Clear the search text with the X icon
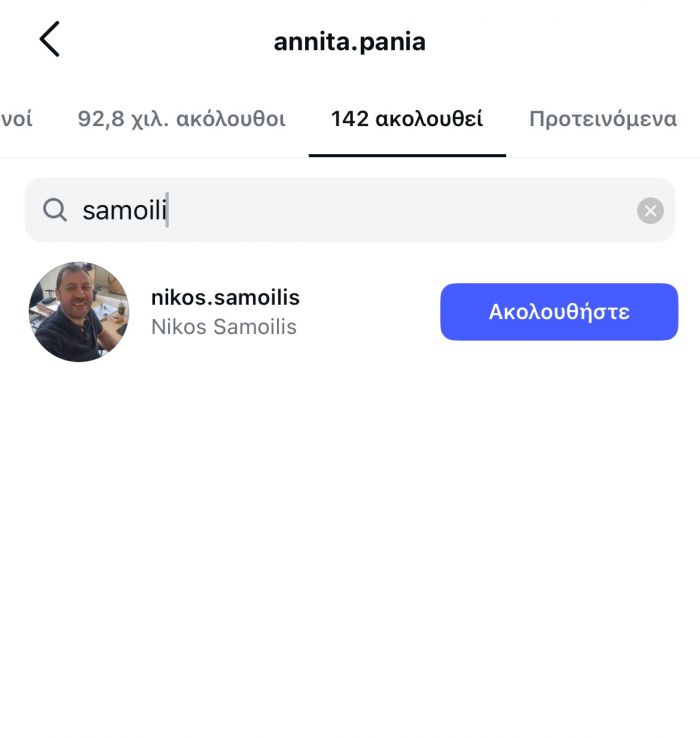The height and width of the screenshot is (738, 700). pos(650,210)
